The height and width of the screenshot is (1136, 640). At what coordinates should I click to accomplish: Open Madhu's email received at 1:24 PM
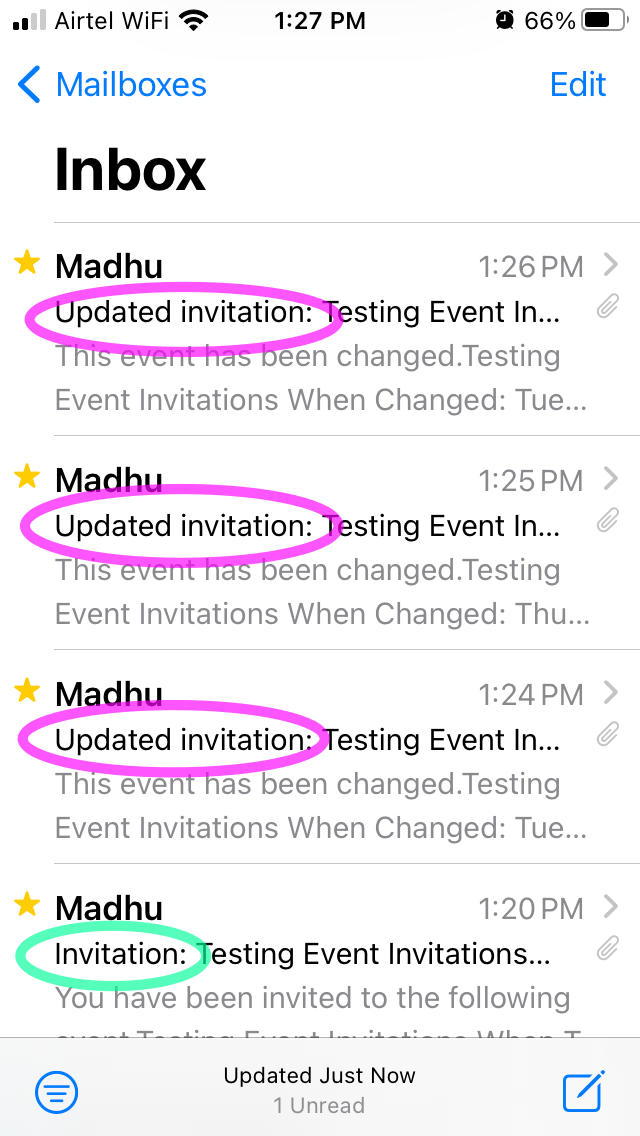click(x=320, y=756)
